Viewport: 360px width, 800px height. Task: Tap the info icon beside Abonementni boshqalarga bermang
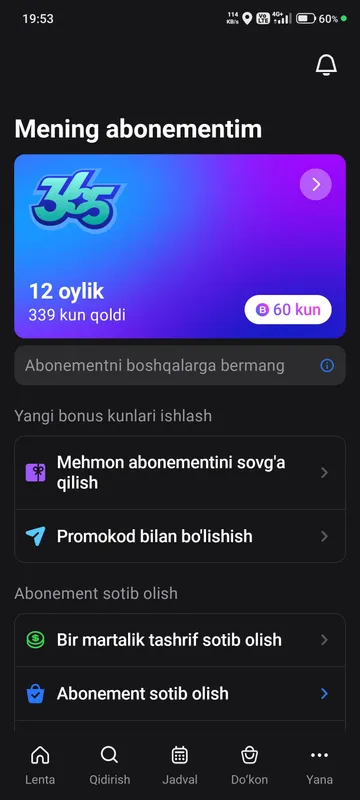[327, 365]
